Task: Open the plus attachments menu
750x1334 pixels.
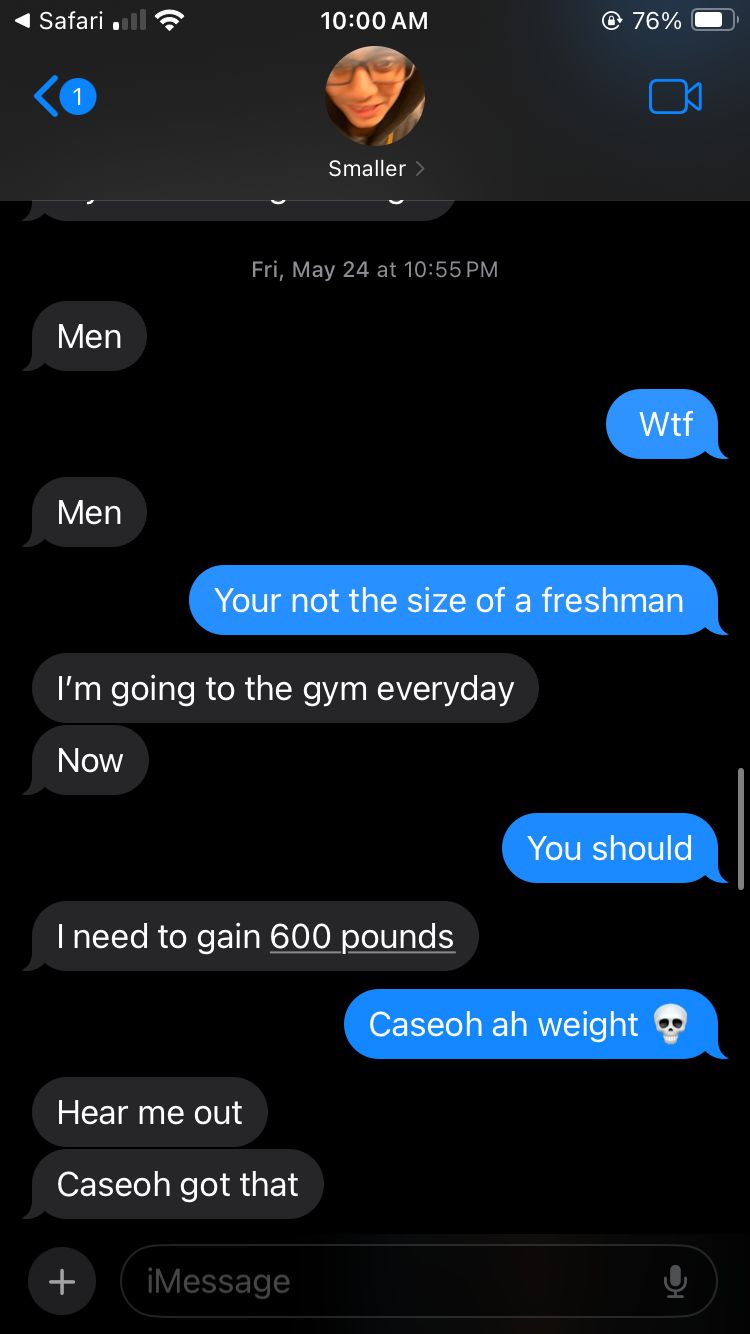Action: click(x=62, y=1281)
